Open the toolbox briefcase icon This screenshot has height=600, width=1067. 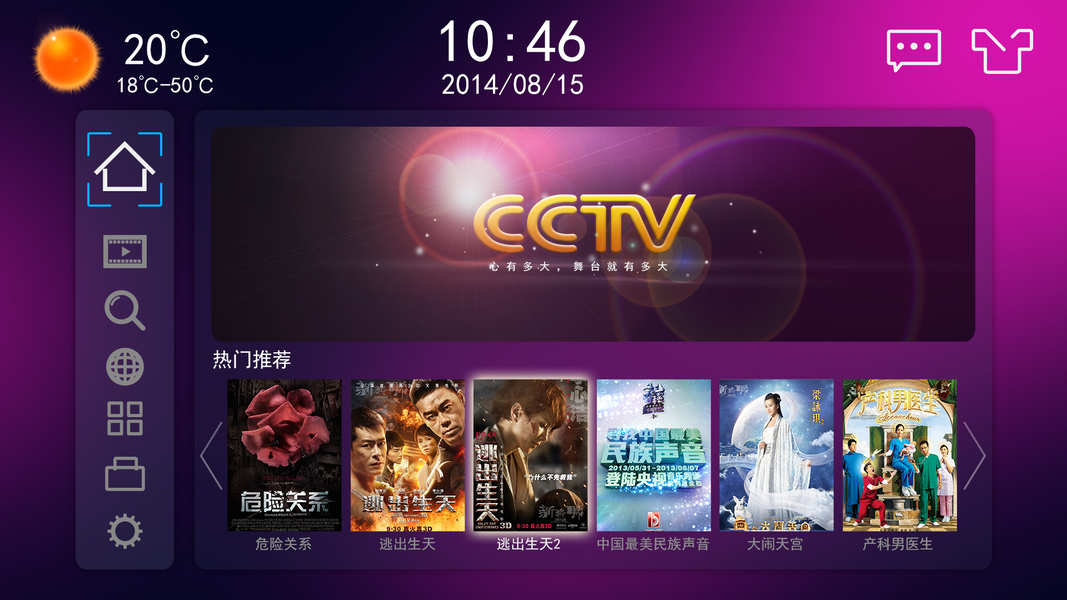pos(125,474)
